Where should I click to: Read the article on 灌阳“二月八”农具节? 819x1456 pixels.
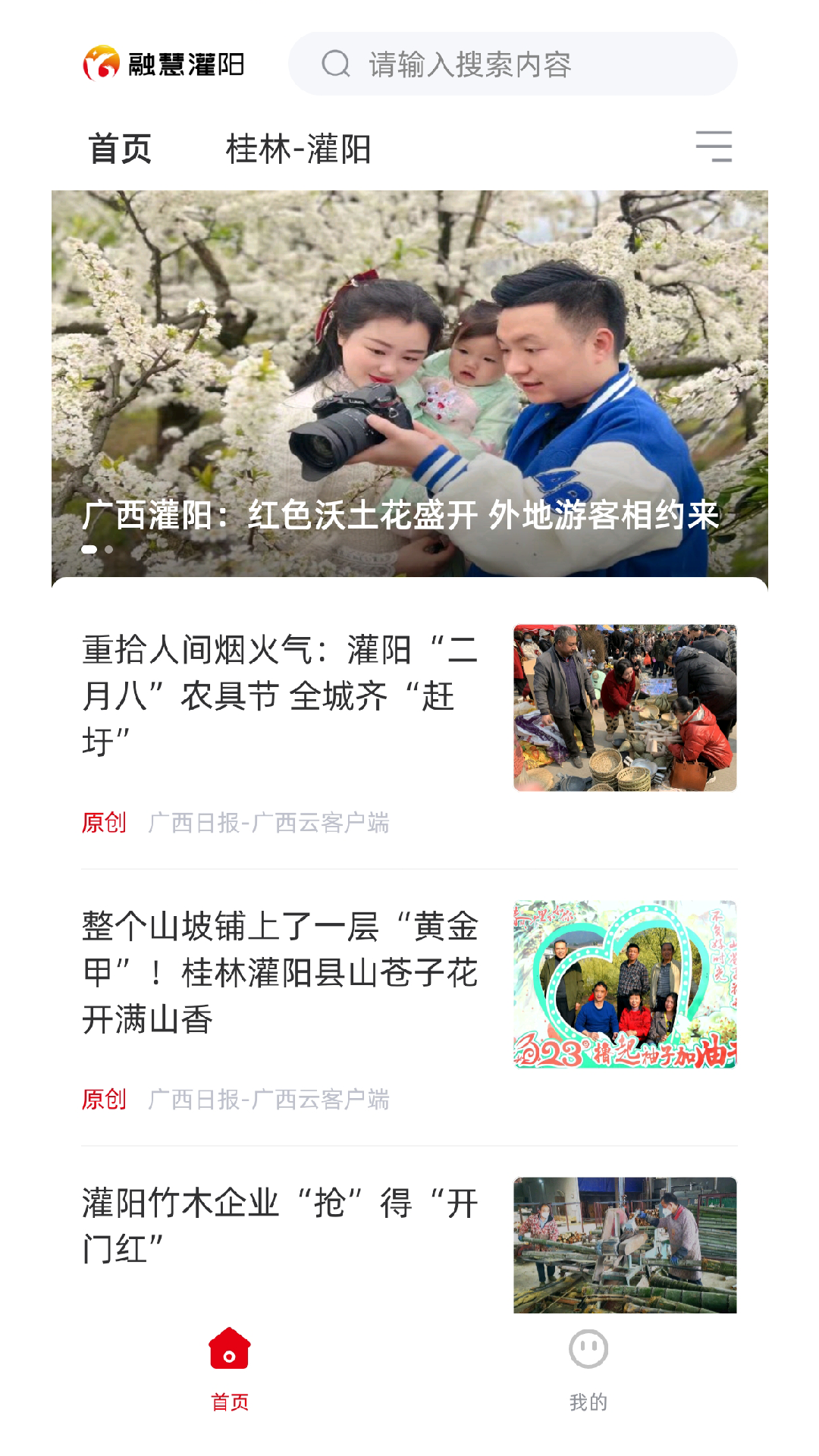(x=281, y=695)
